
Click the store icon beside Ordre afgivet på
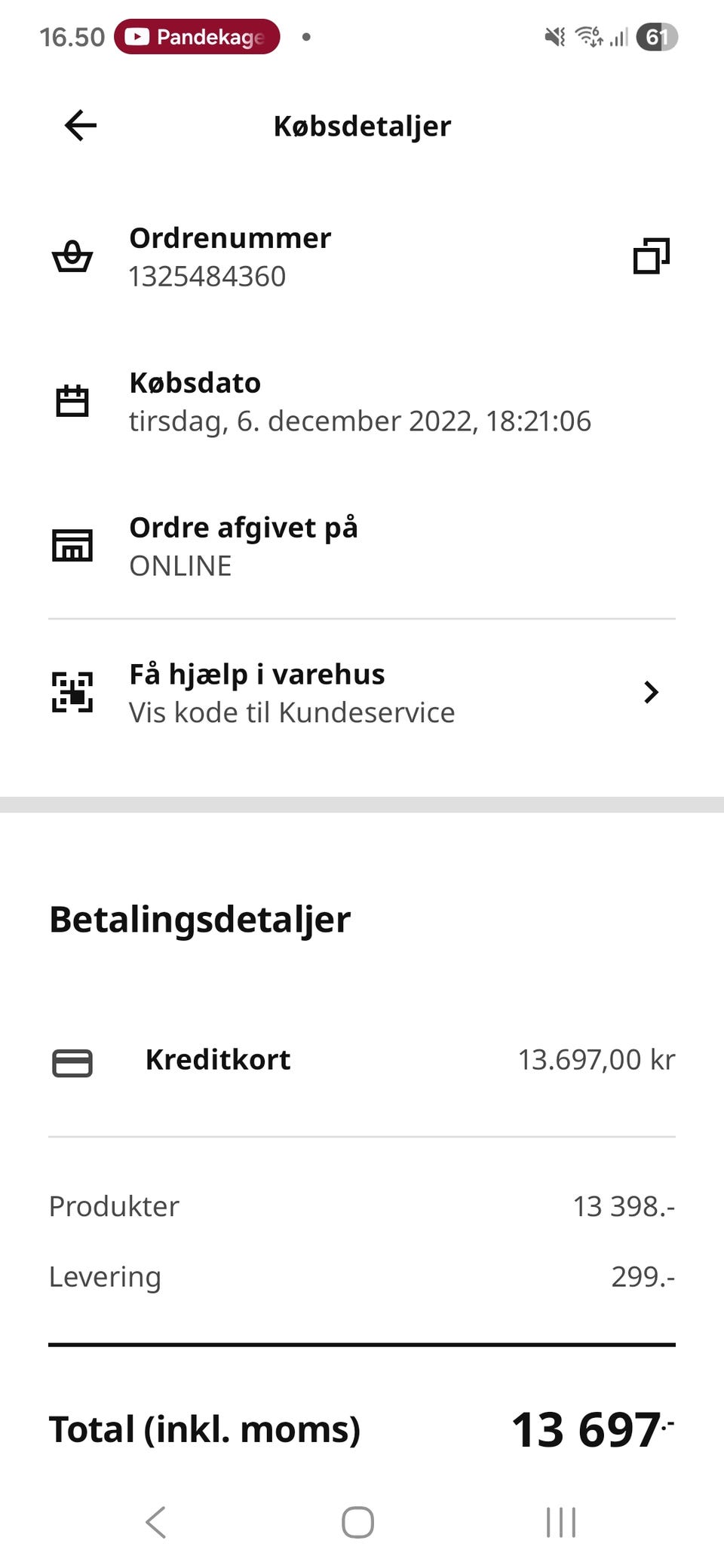coord(73,545)
